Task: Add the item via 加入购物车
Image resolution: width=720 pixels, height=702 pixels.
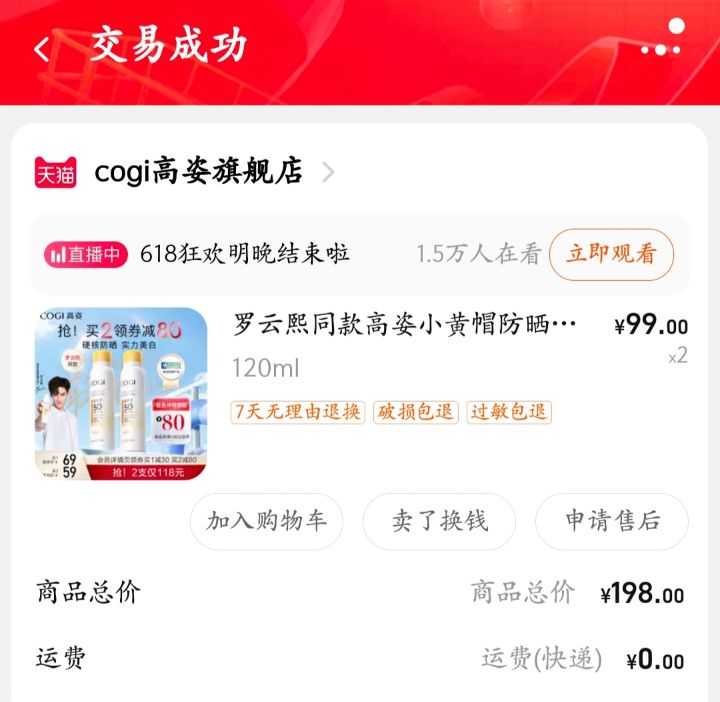Action: (x=266, y=521)
